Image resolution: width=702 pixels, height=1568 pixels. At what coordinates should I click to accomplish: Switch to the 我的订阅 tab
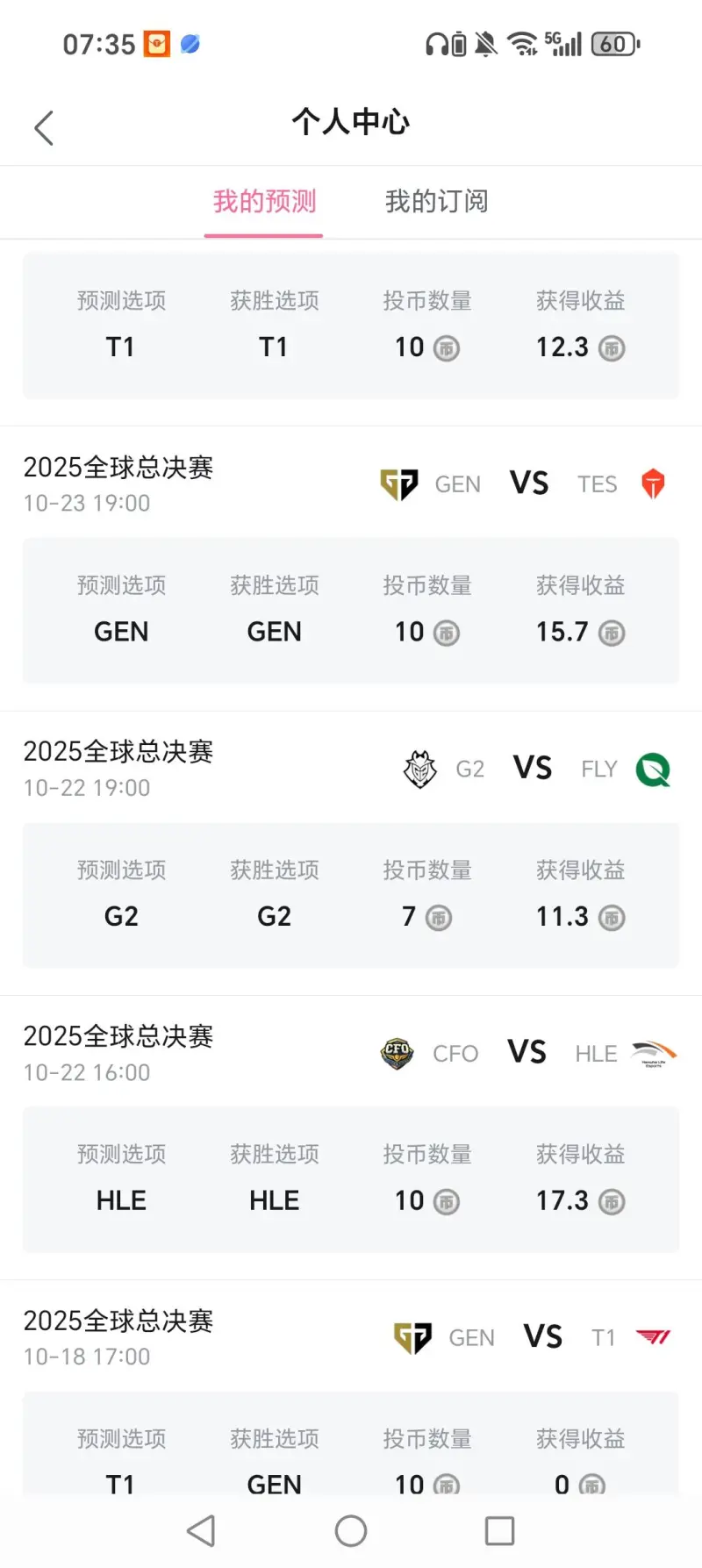pyautogui.click(x=437, y=202)
